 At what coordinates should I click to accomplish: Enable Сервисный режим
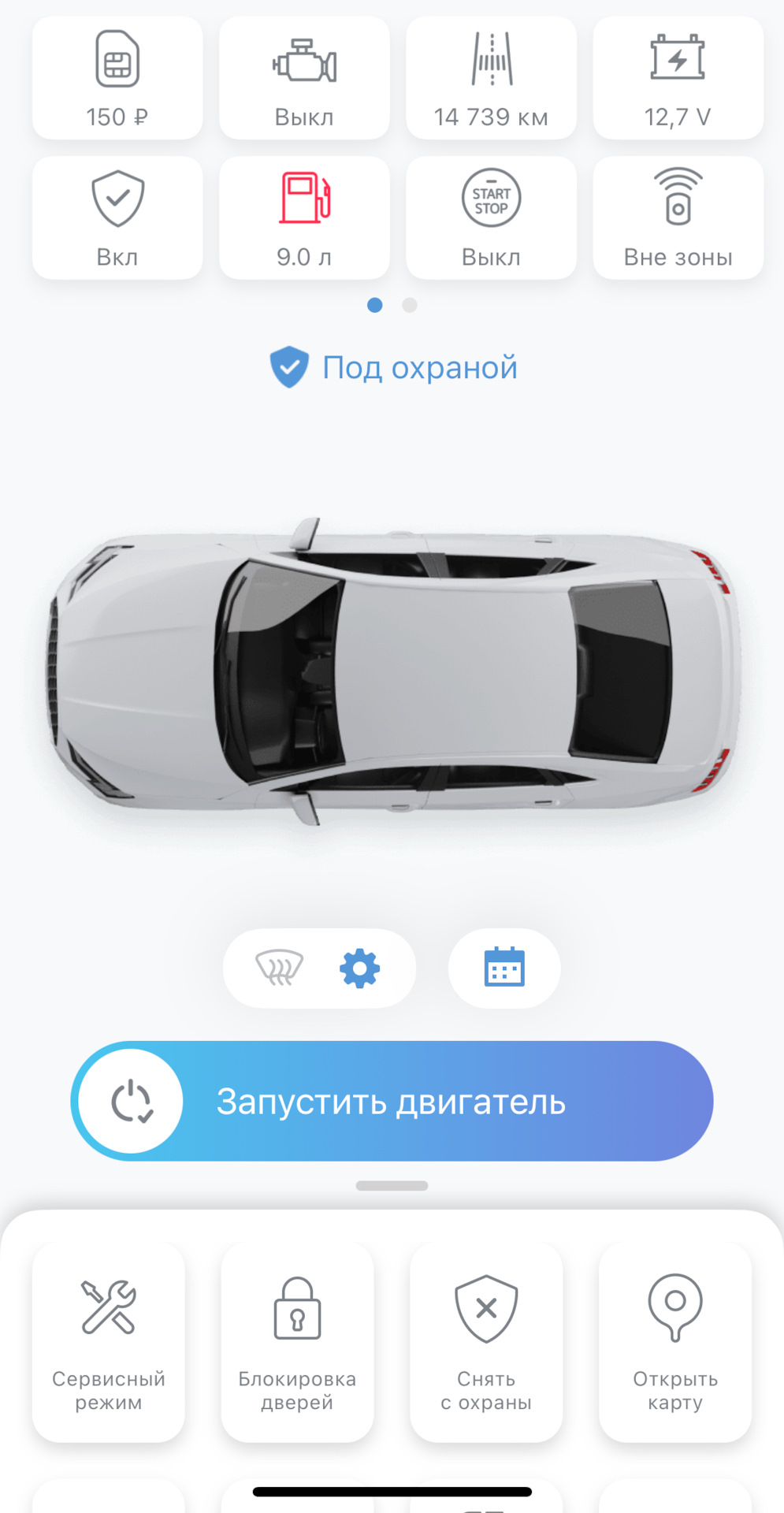pos(109,1342)
